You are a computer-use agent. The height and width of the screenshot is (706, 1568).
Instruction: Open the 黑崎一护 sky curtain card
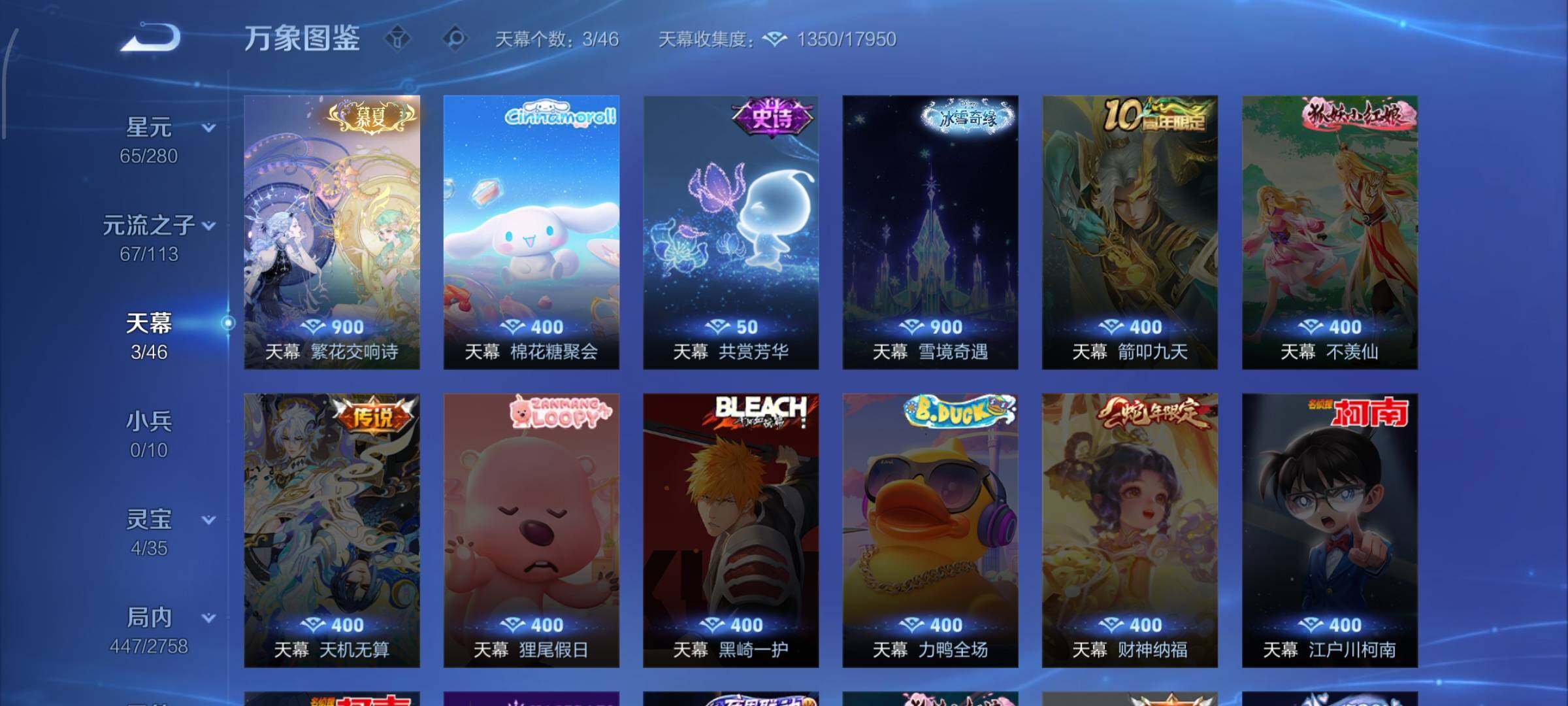(x=730, y=530)
